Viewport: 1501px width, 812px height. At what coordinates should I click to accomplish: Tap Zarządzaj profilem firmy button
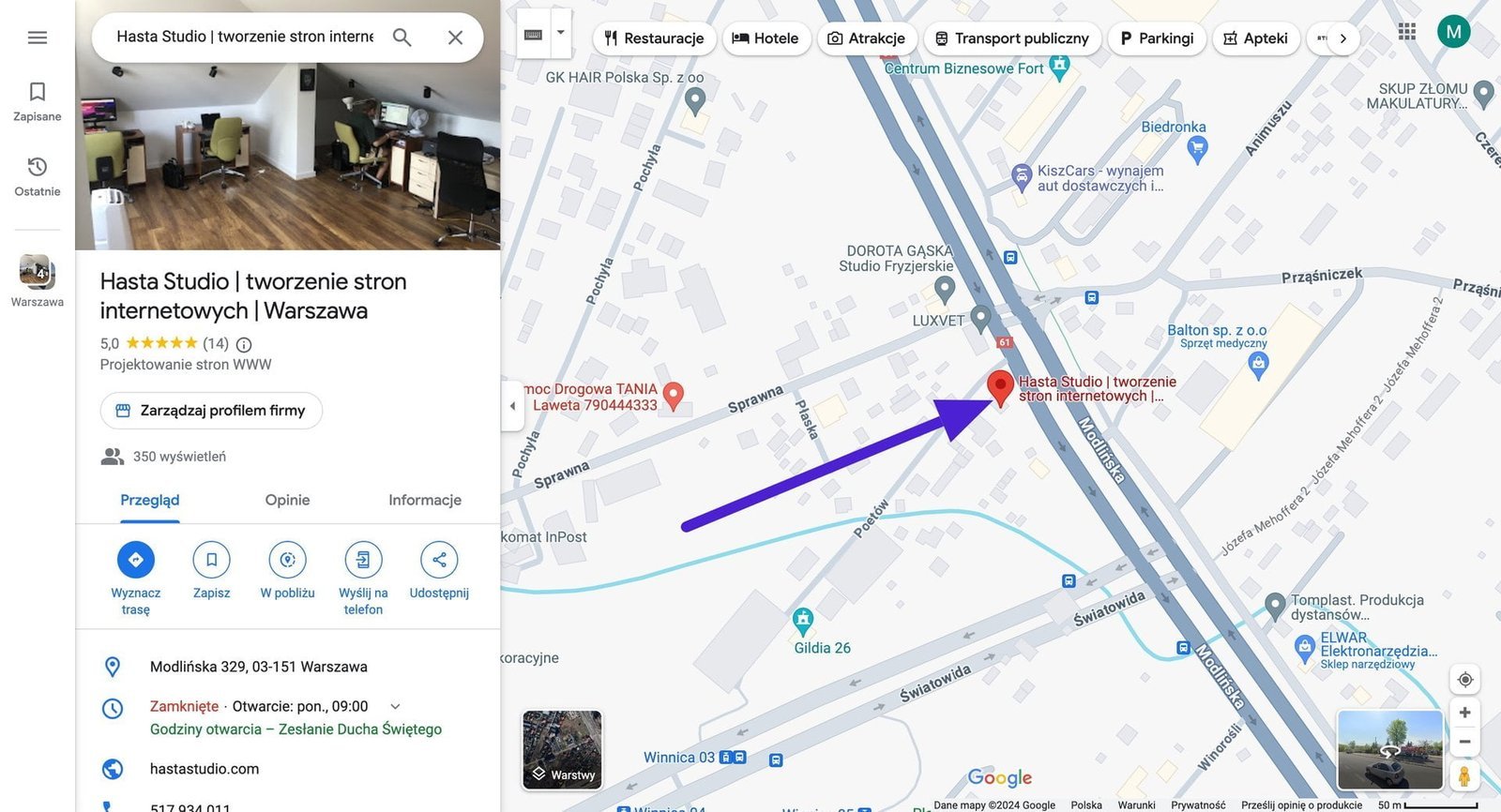point(211,411)
